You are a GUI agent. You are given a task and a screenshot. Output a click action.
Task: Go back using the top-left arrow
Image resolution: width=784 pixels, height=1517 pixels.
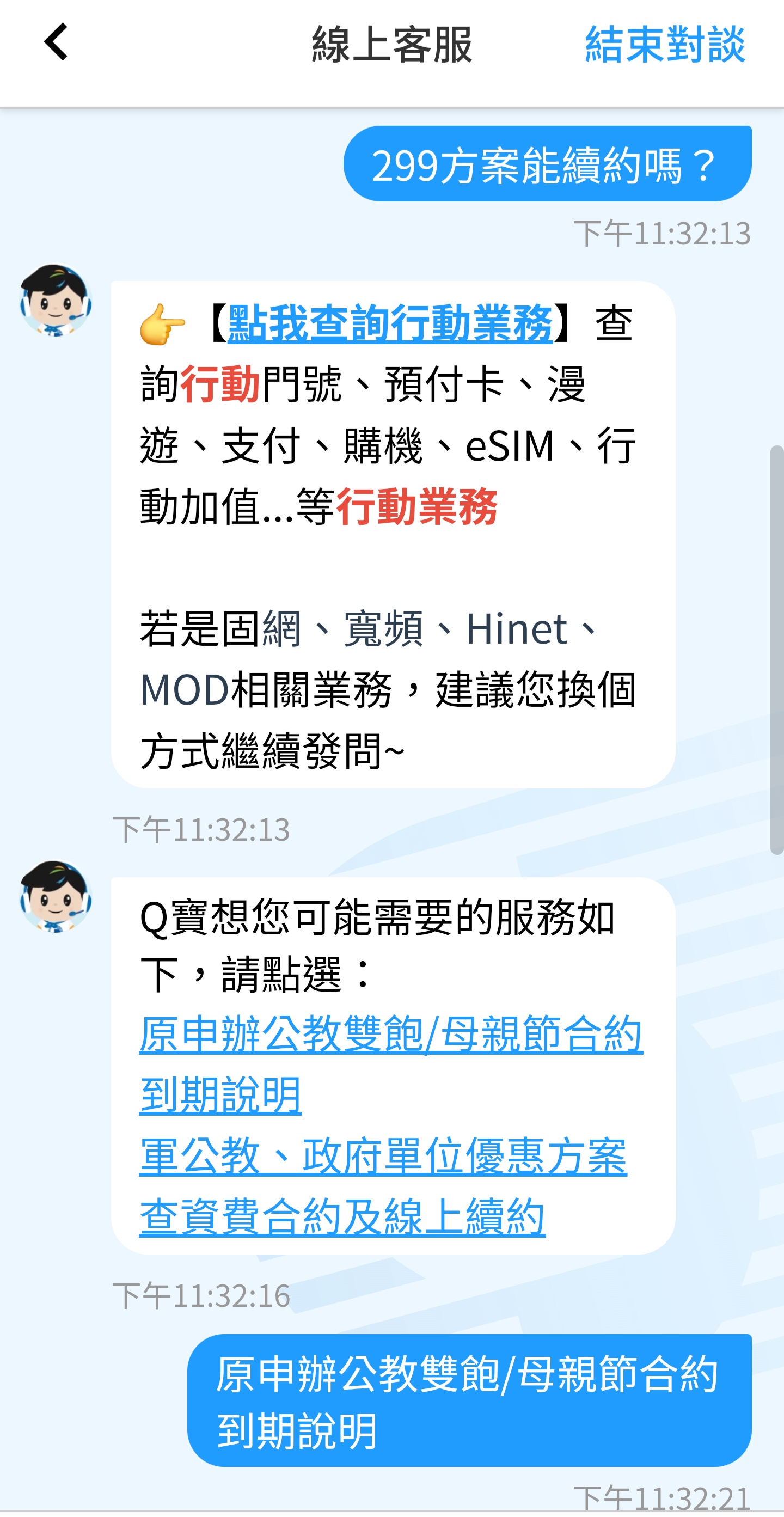[x=56, y=42]
